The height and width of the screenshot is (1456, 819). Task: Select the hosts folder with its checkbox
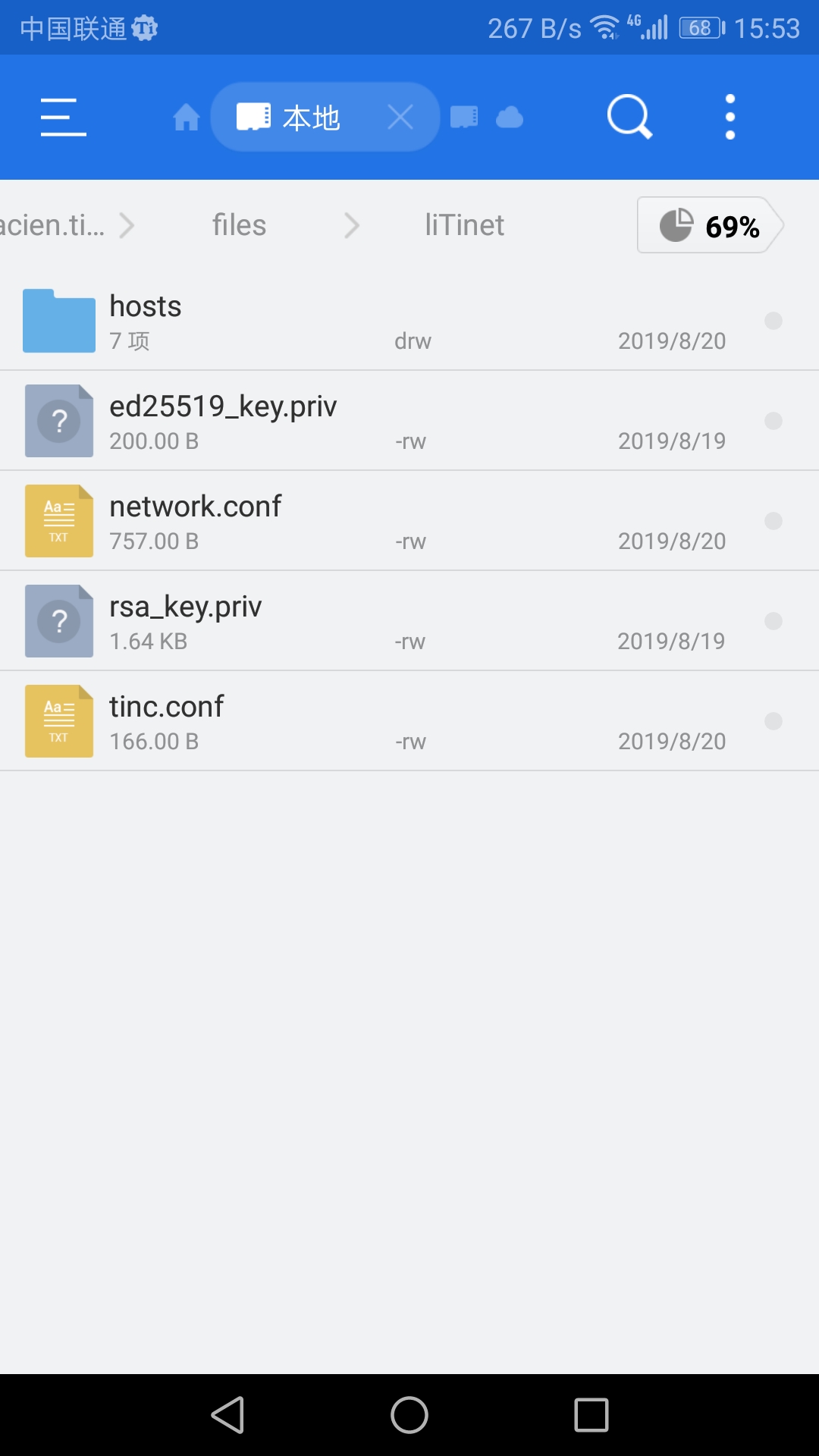point(773,321)
